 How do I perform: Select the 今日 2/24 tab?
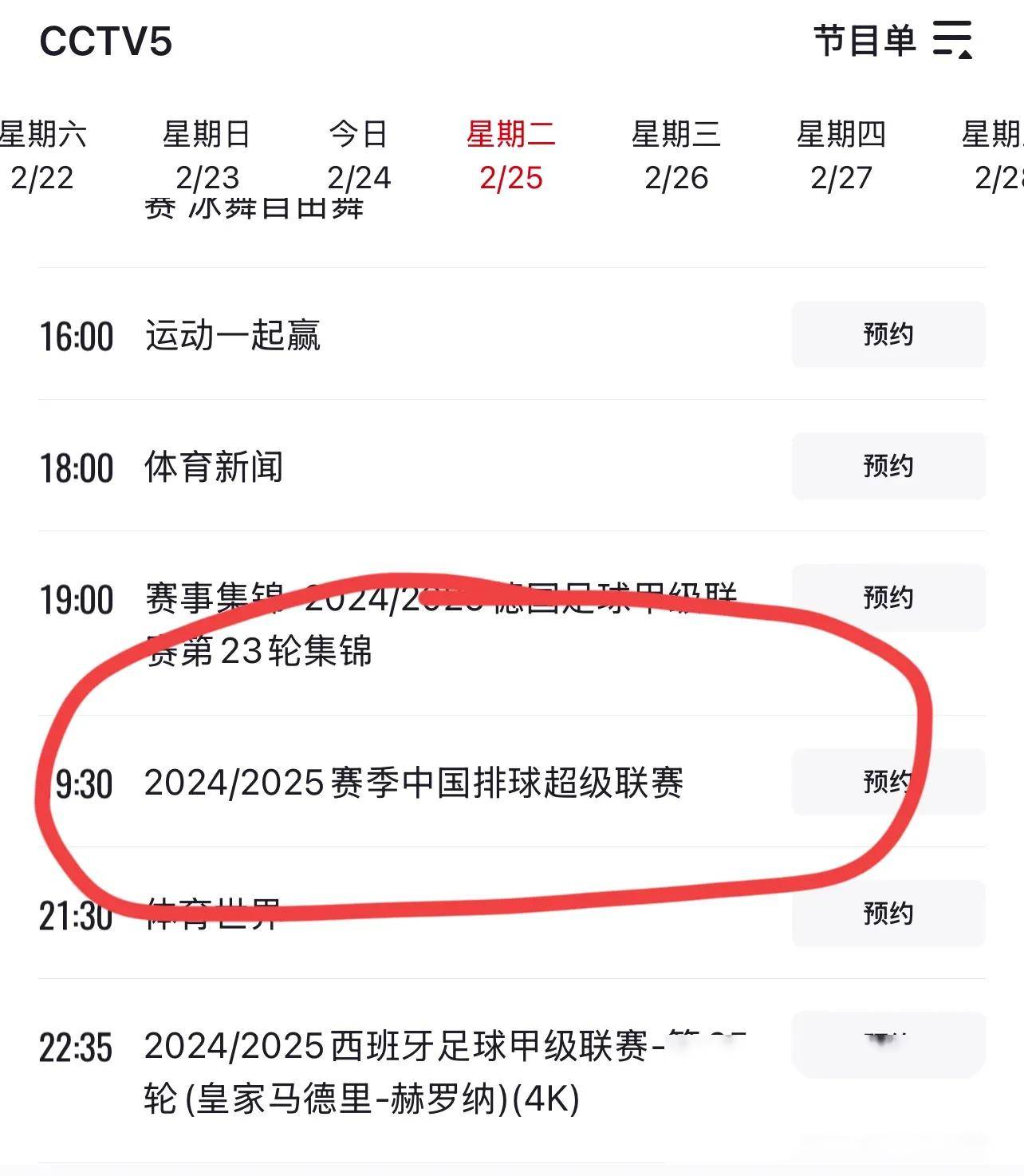click(359, 156)
